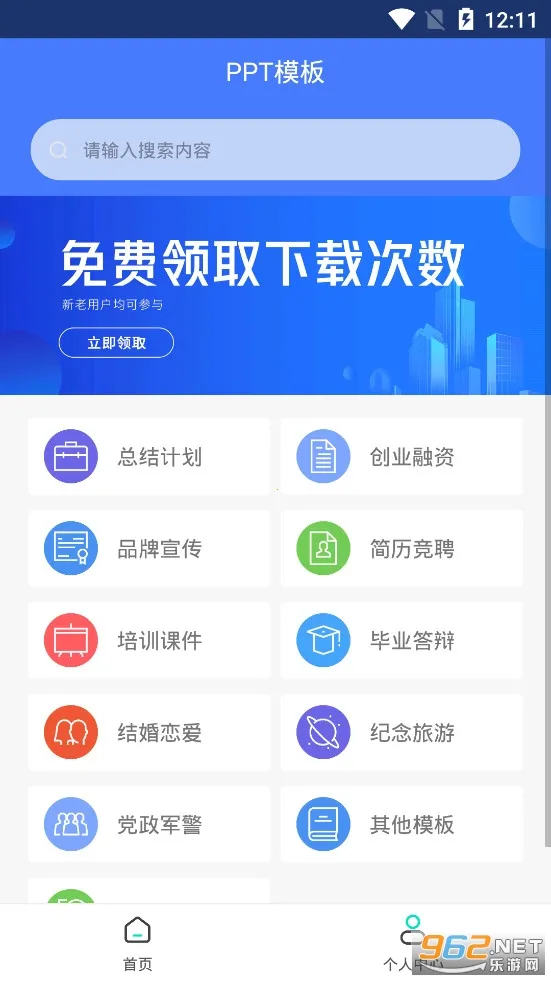Switch to the 首页 tab

click(138, 943)
